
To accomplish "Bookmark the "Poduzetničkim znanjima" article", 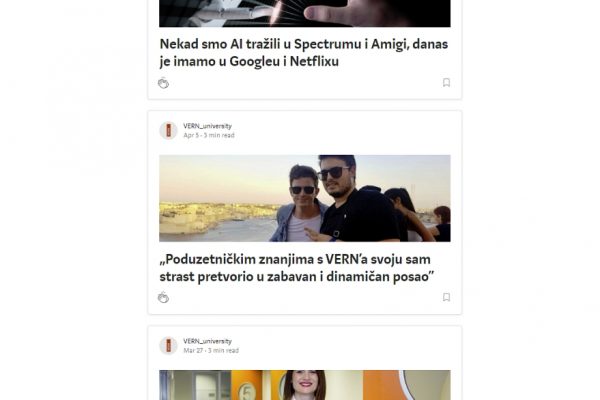I will 446,297.
